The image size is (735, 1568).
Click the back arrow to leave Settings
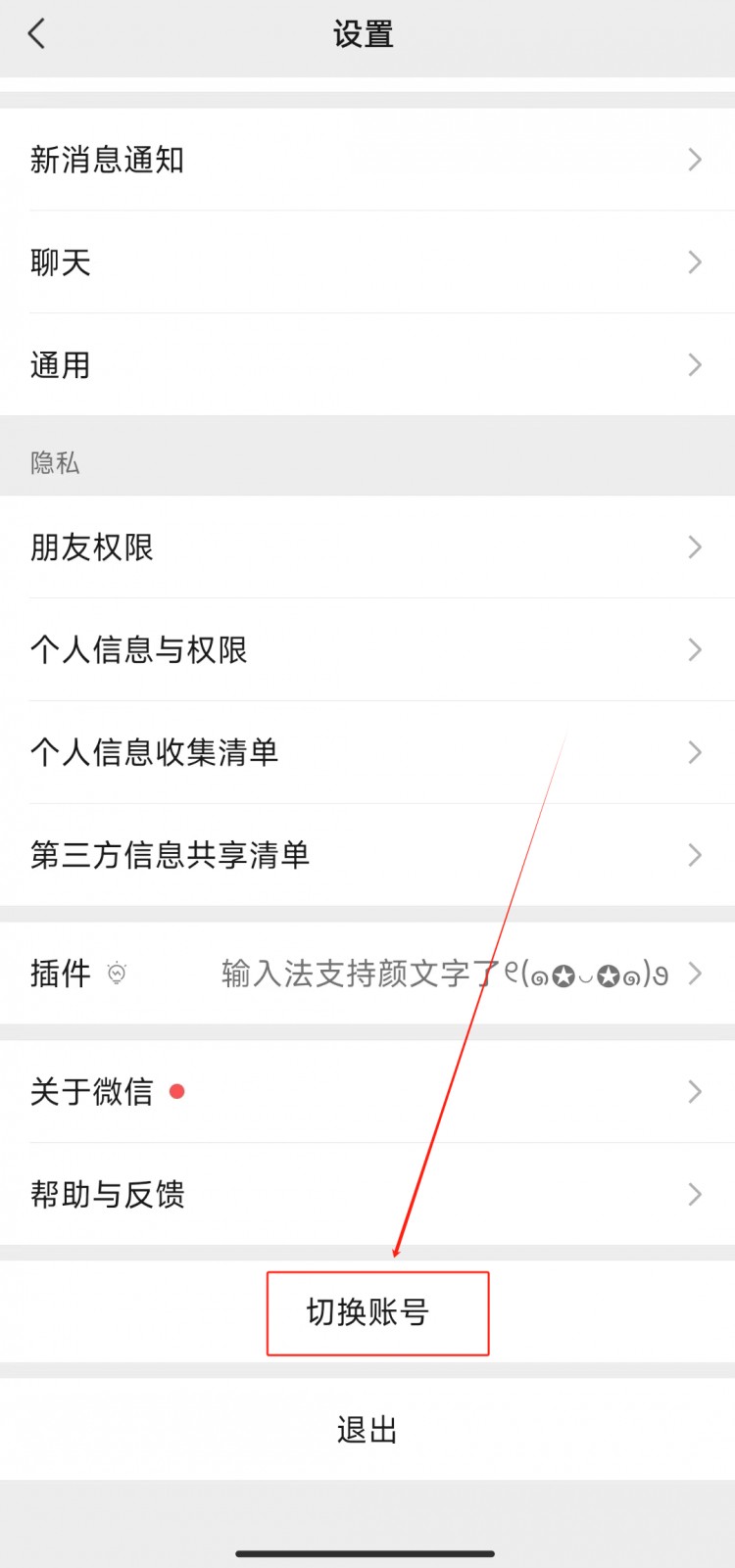[x=37, y=32]
